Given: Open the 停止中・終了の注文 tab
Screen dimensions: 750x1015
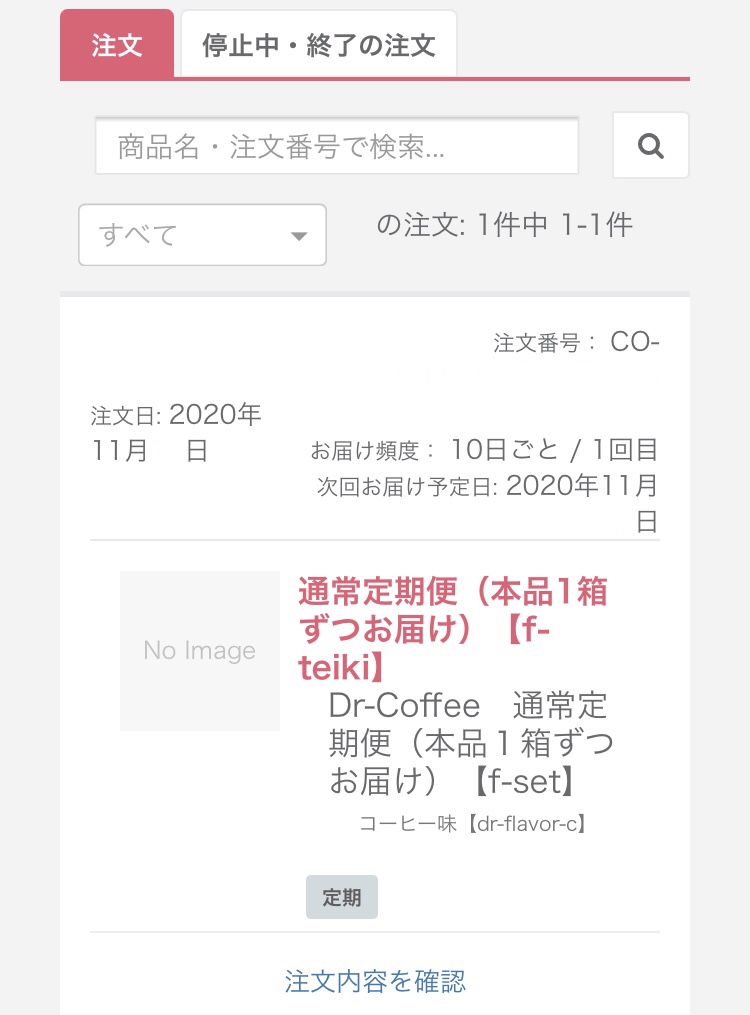Looking at the screenshot, I should 318,45.
